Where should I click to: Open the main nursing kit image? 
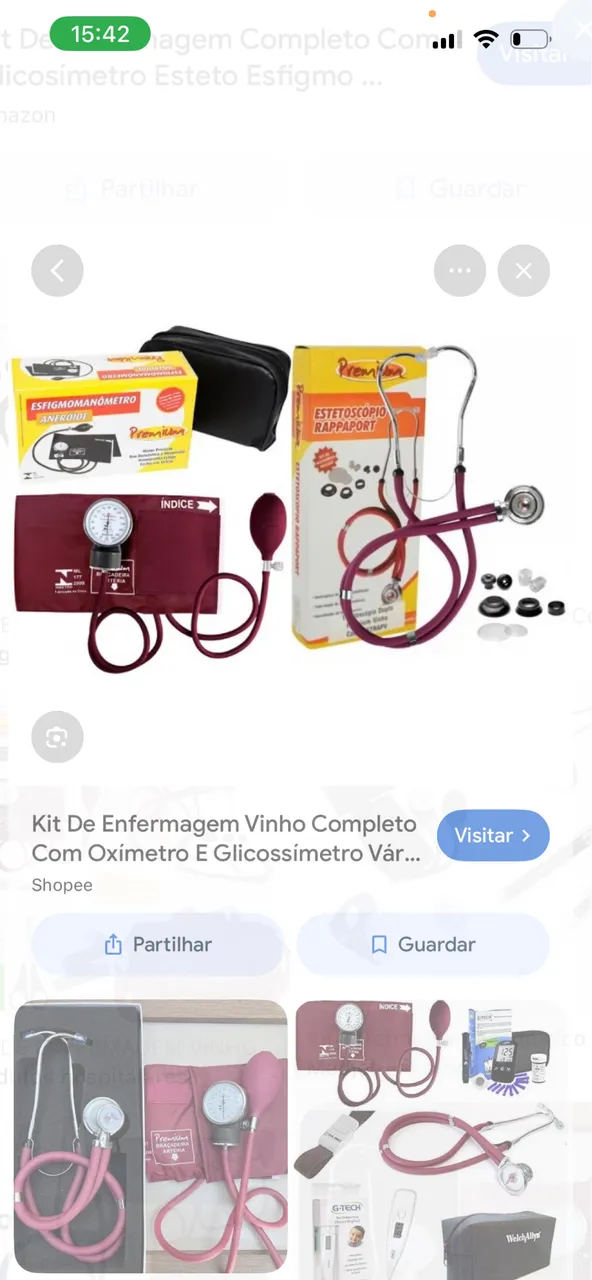[x=296, y=496]
